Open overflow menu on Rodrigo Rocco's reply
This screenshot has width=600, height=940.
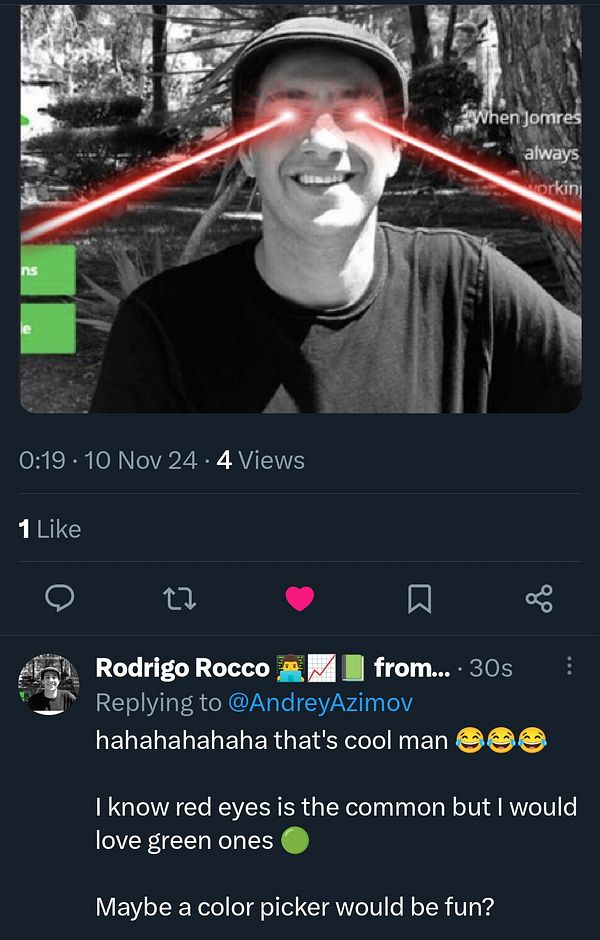(x=569, y=666)
